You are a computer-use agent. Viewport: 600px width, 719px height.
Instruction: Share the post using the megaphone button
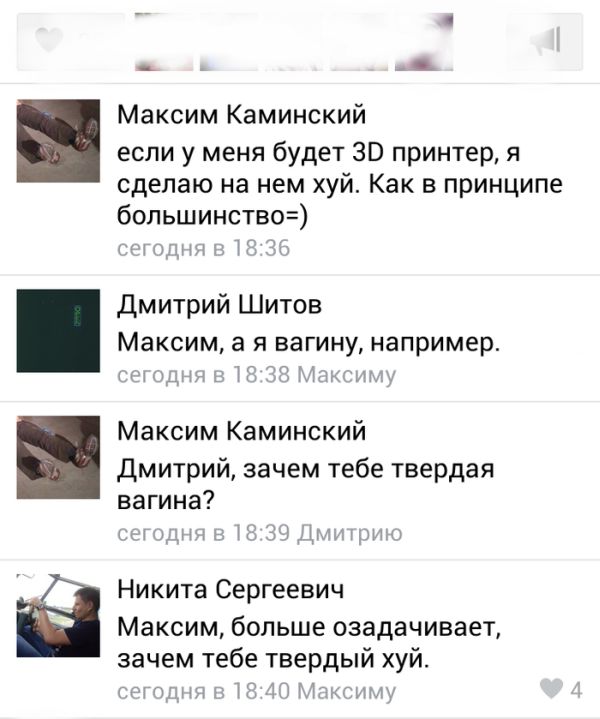(546, 41)
